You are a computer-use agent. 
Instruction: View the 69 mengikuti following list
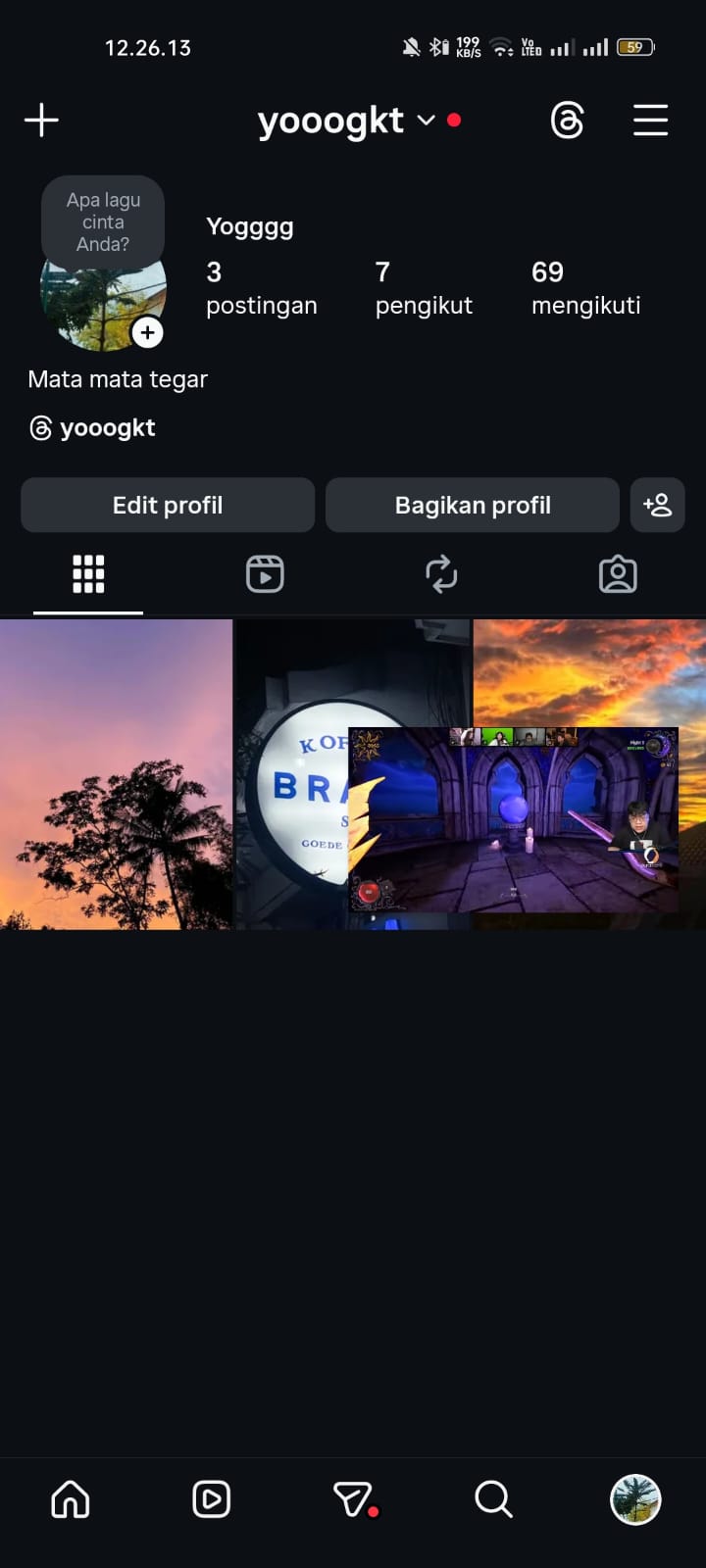click(585, 288)
